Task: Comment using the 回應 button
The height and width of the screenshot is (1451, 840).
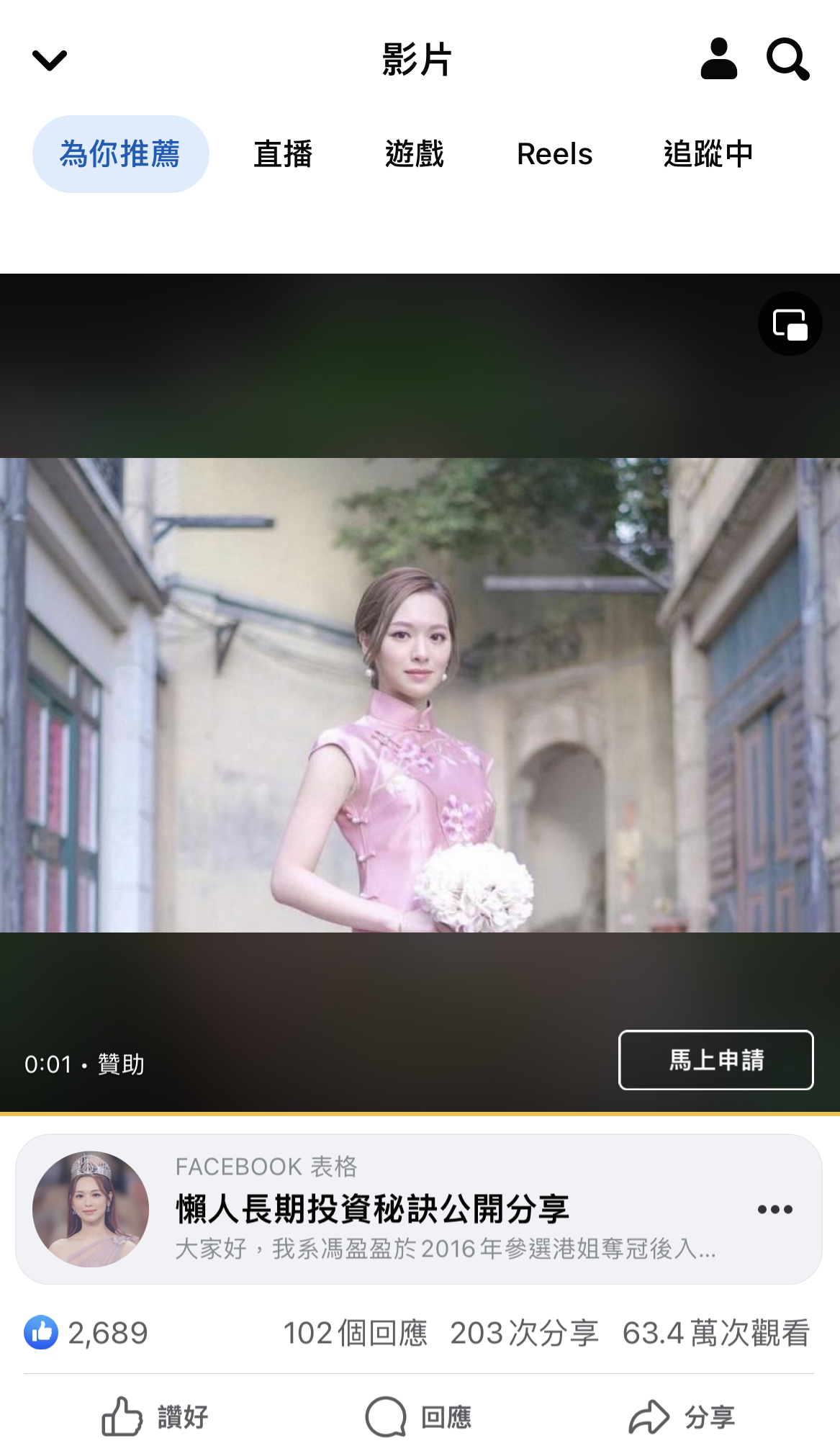Action: [x=418, y=1416]
